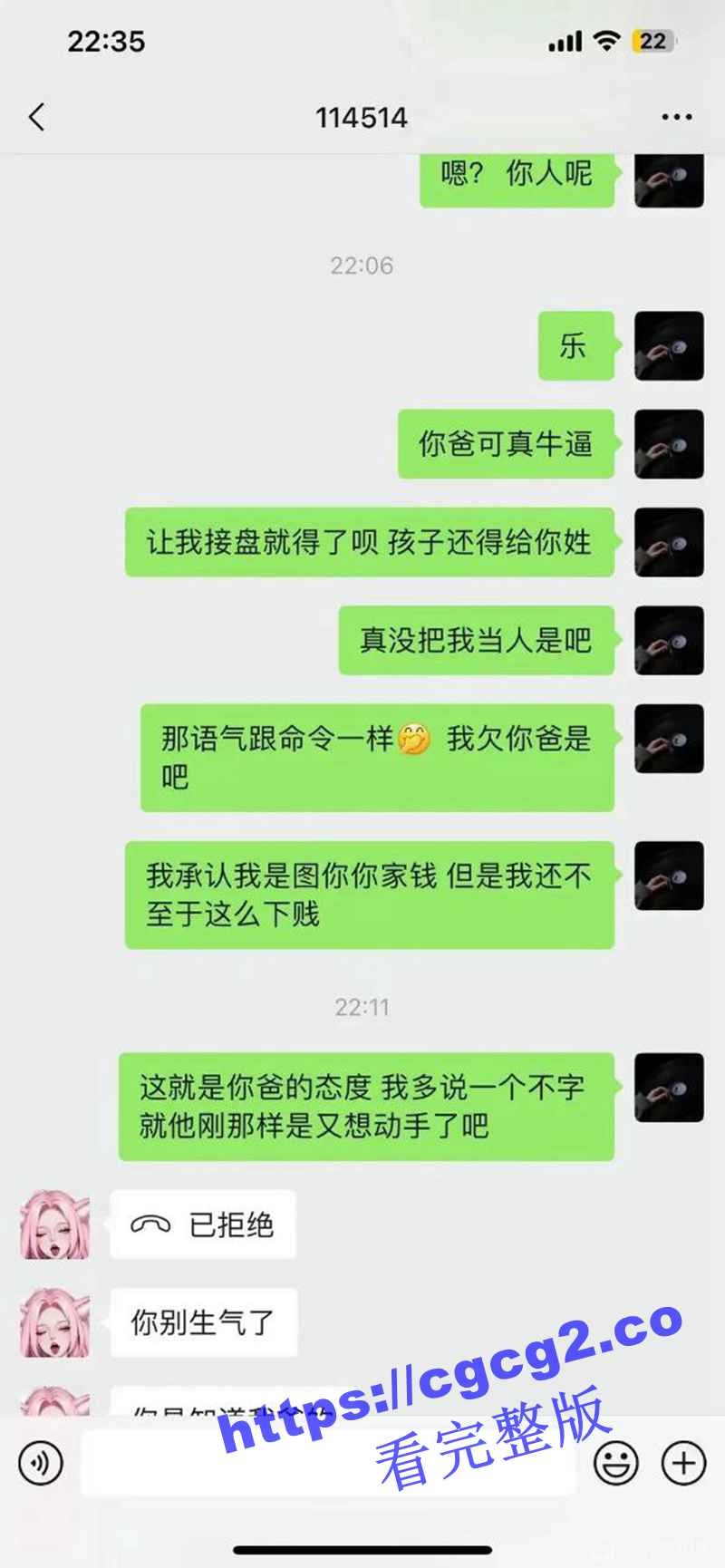Open the plus attachment menu
This screenshot has width=725, height=1568.
[683, 1462]
